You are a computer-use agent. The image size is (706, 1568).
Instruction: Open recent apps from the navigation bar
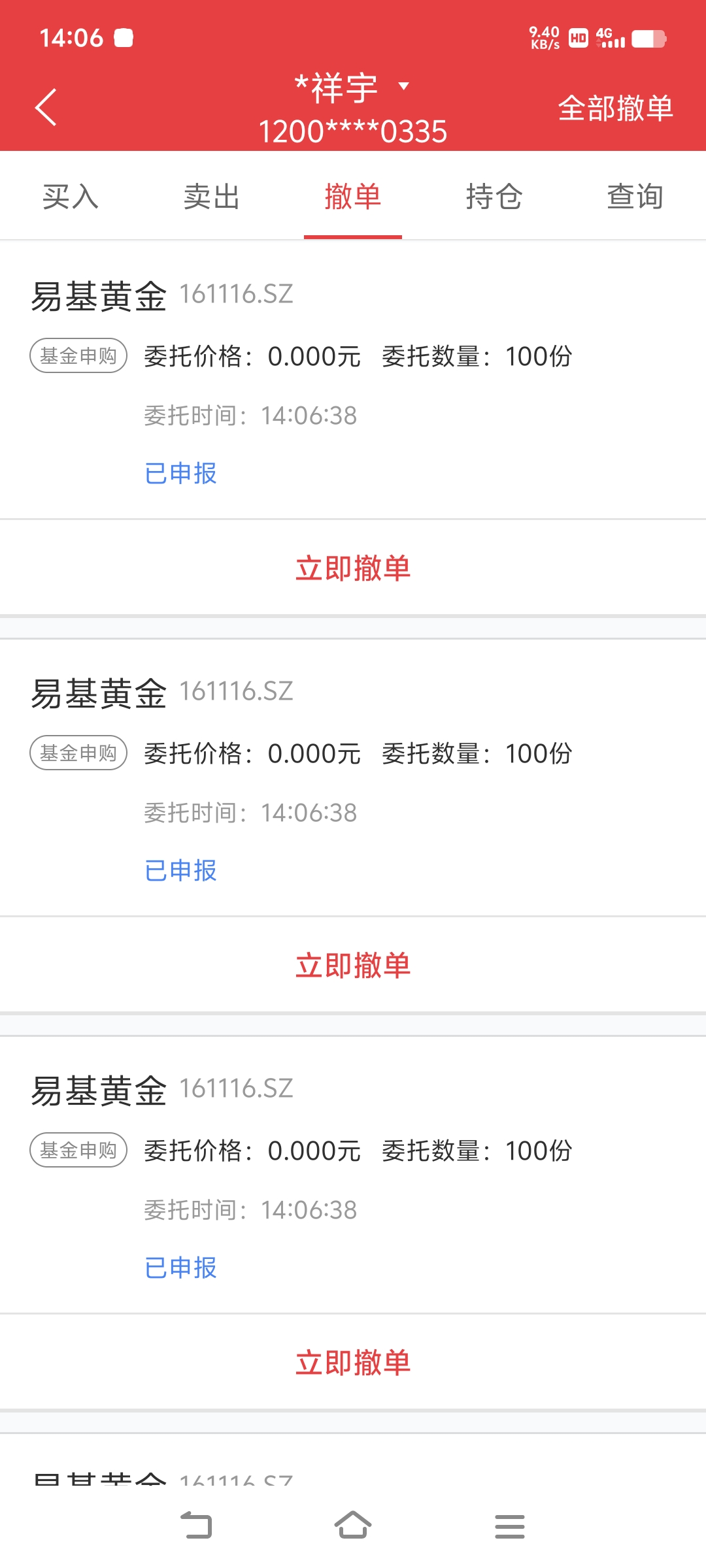510,1526
